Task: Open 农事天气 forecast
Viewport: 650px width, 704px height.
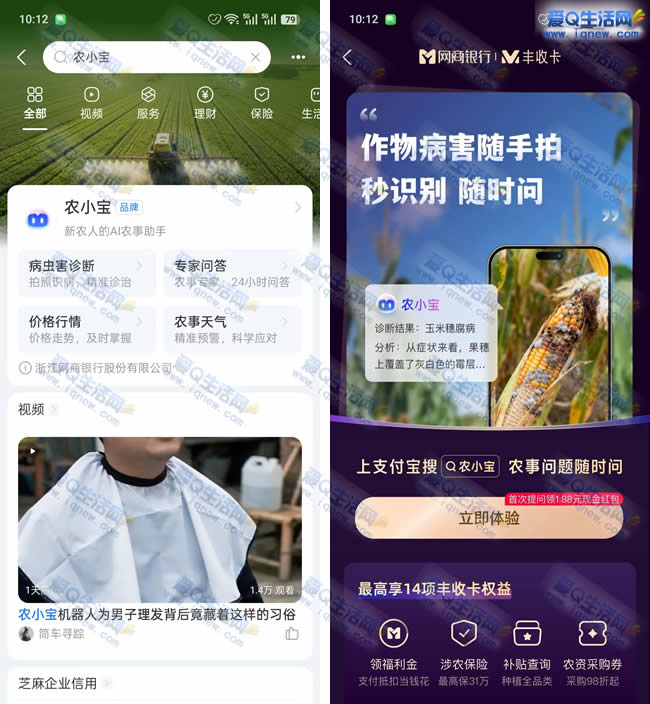Action: pos(232,329)
